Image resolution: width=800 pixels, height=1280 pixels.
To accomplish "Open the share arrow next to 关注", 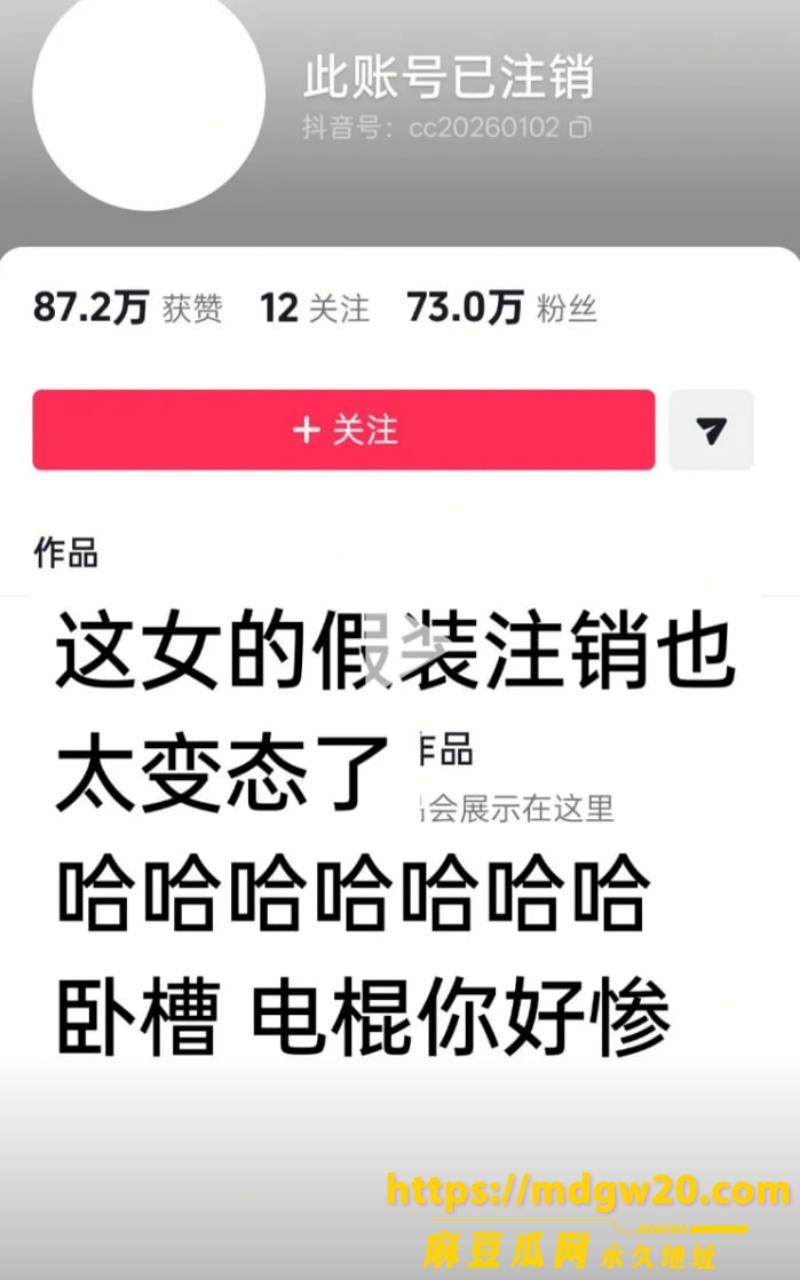I will coord(711,430).
